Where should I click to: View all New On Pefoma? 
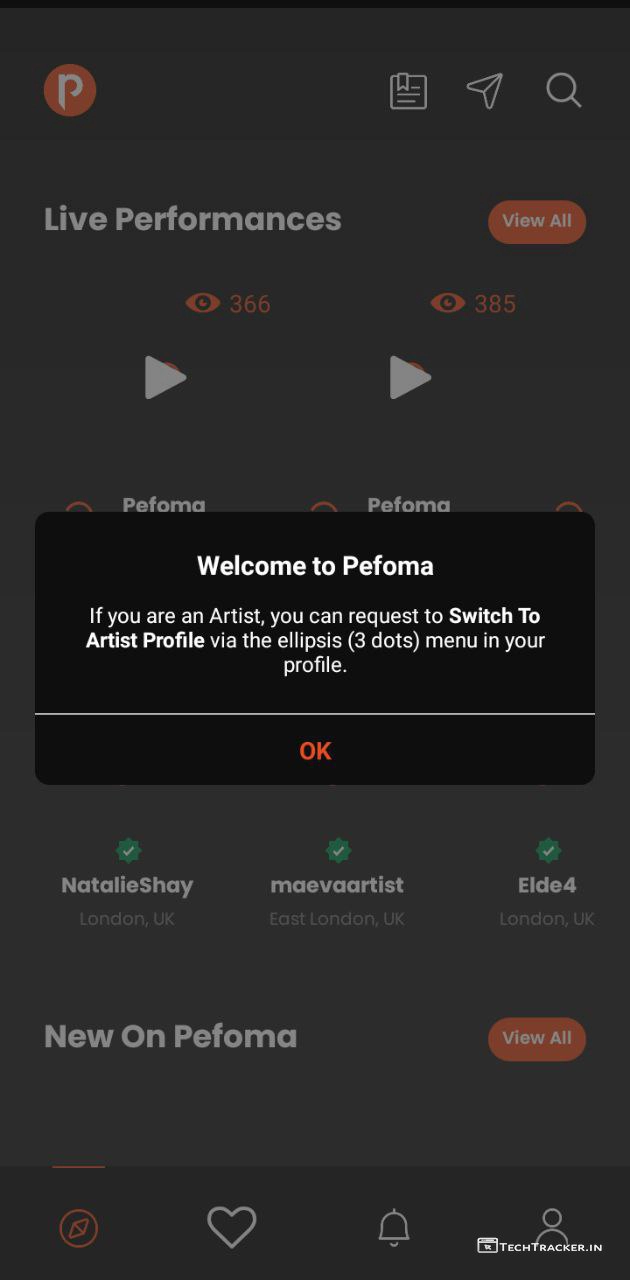(537, 1039)
